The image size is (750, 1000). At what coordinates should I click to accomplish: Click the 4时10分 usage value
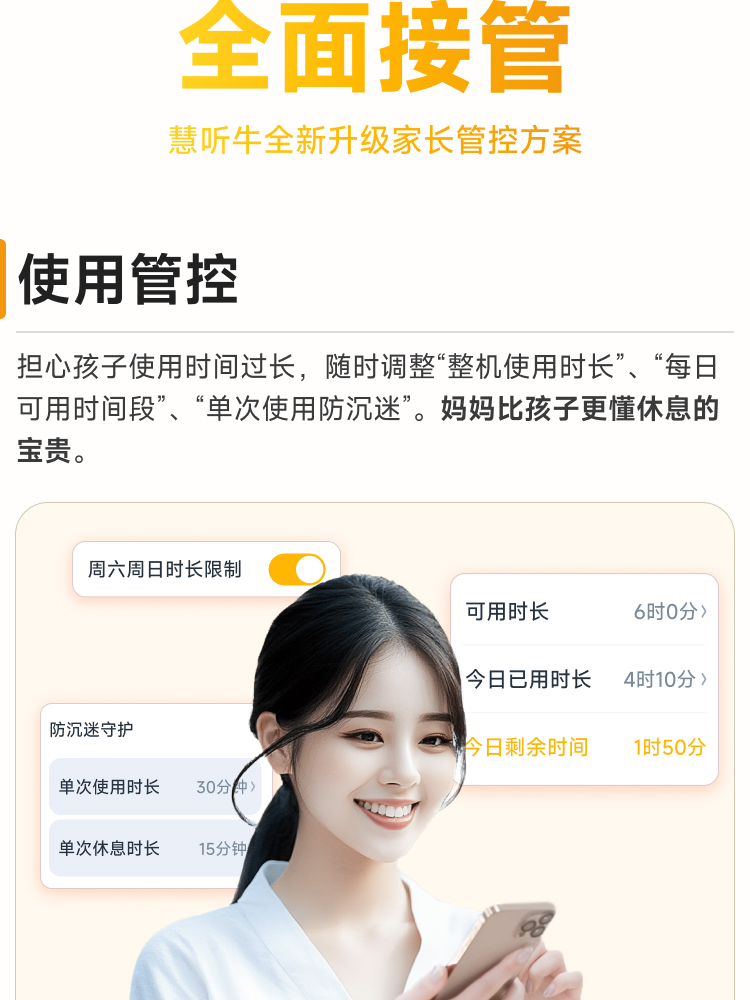point(662,679)
